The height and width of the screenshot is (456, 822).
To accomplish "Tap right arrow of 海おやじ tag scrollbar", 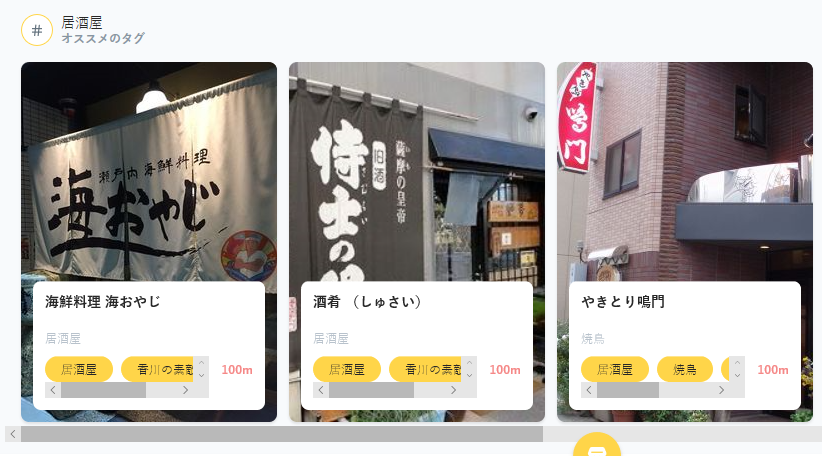I will coord(185,390).
